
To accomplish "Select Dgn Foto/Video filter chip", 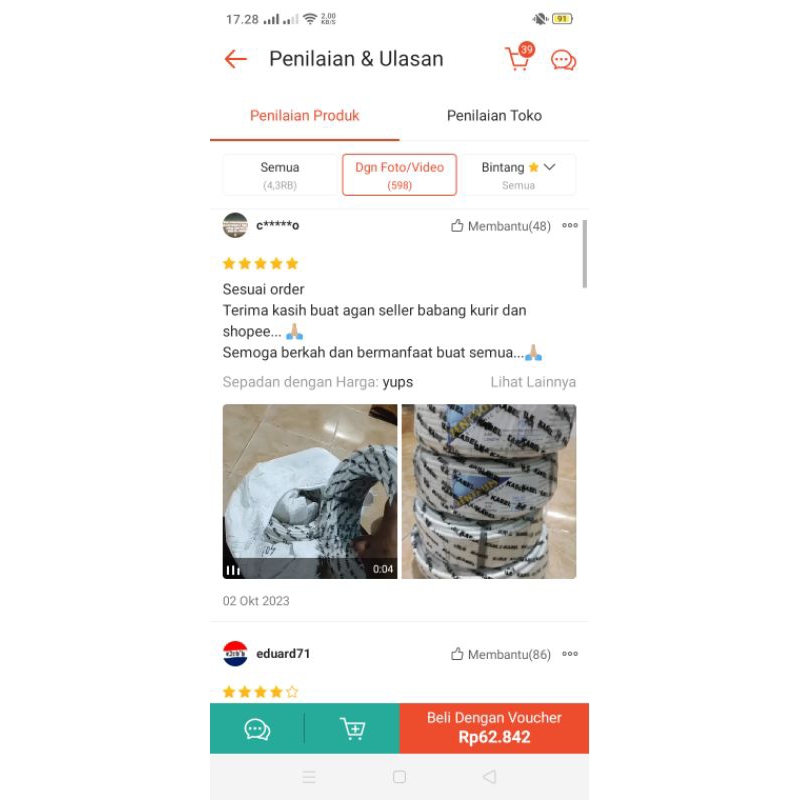I will (399, 175).
